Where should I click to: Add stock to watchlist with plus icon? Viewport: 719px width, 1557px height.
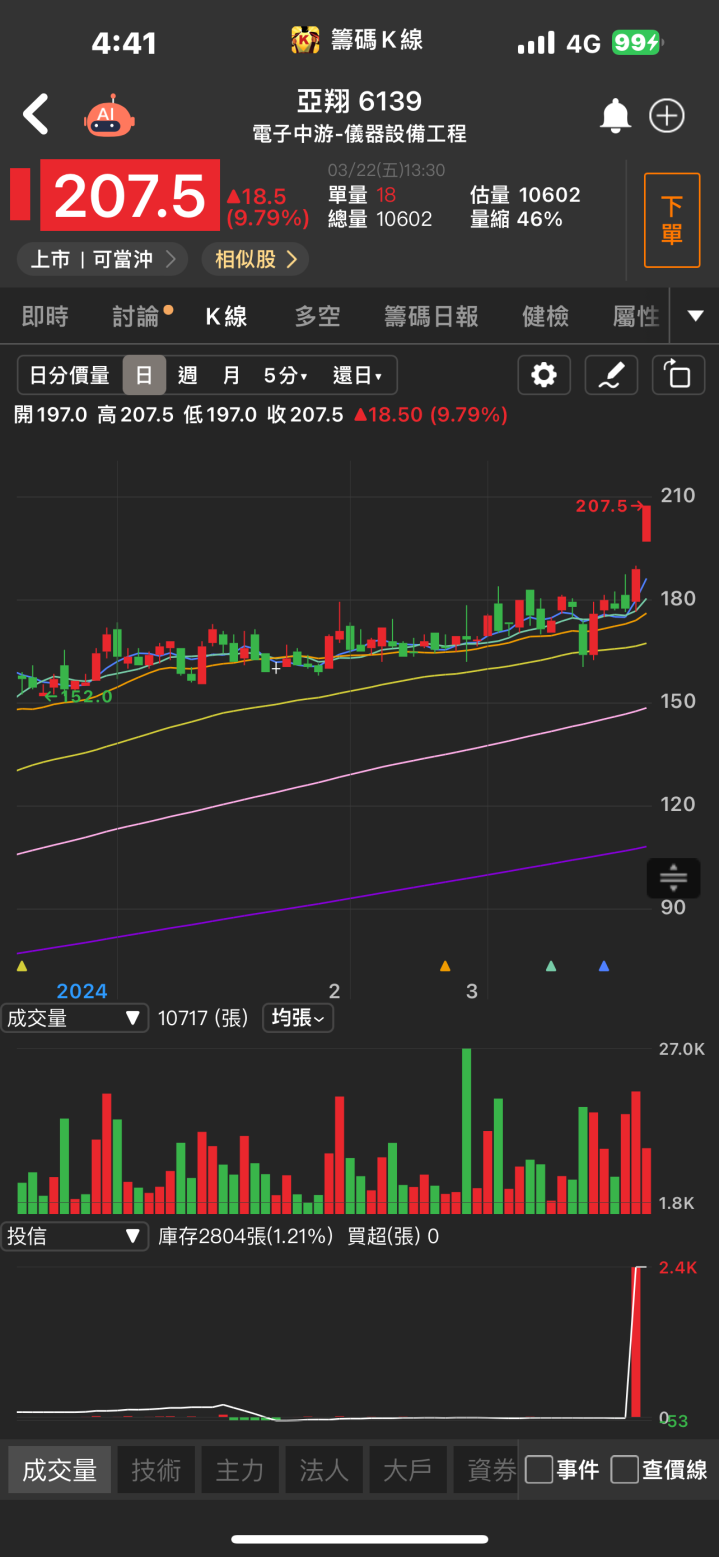pos(667,116)
